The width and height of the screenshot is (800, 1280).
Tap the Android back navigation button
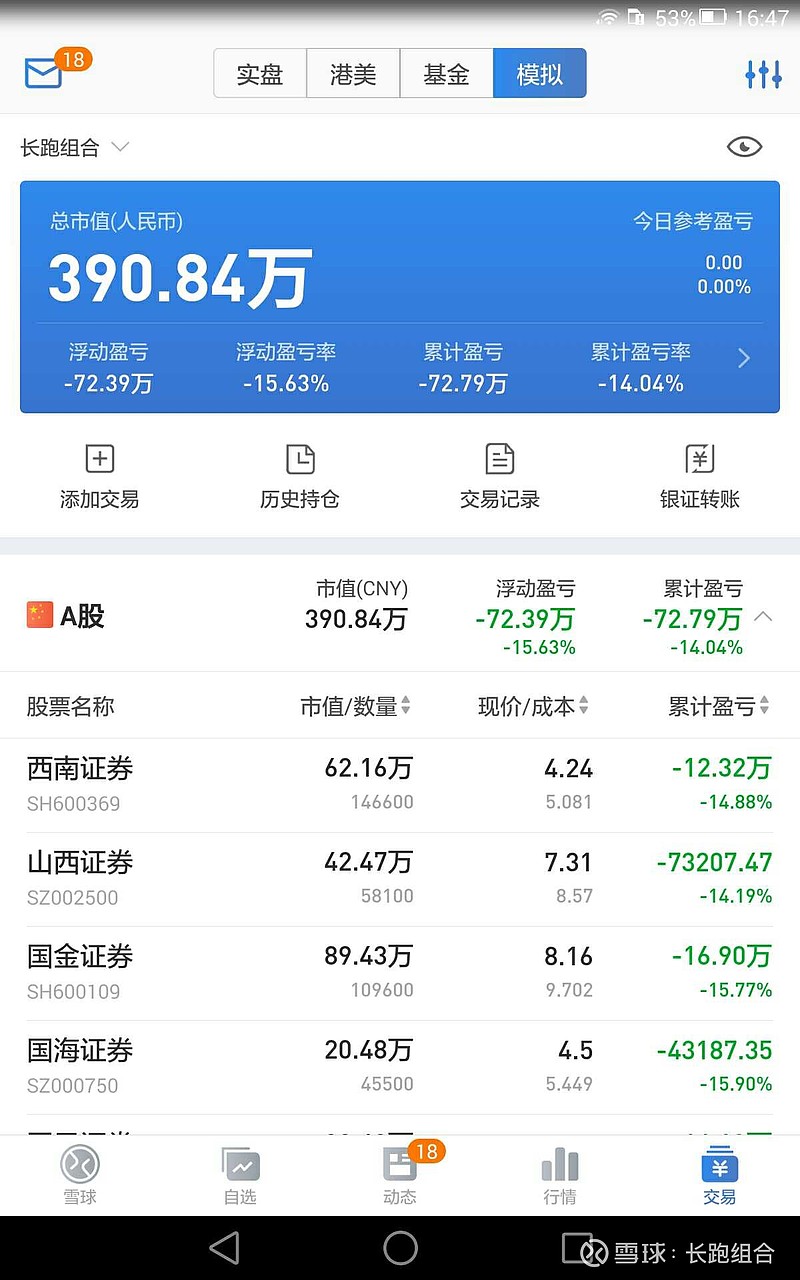[224, 1248]
